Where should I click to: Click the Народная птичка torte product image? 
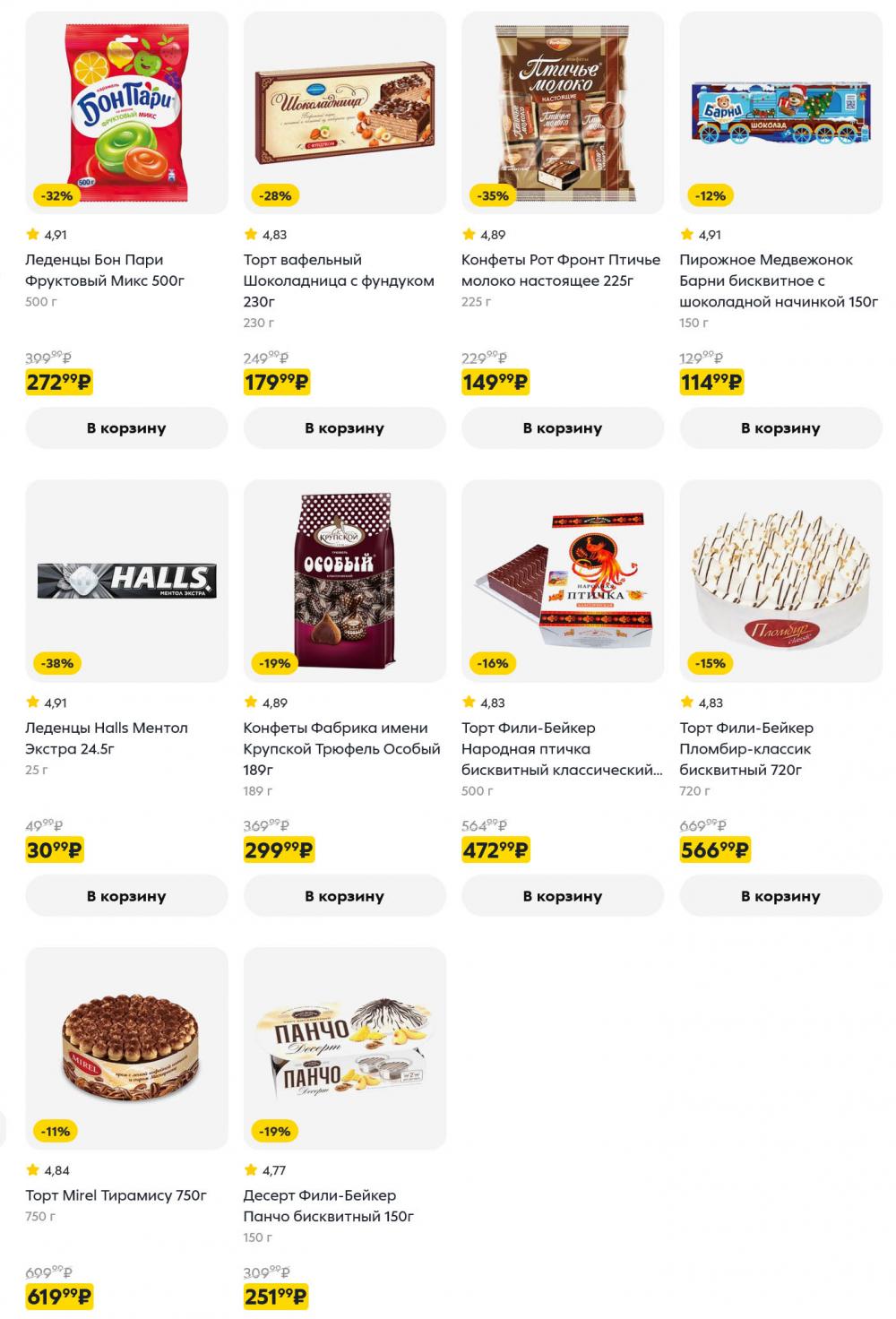pyautogui.click(x=563, y=578)
